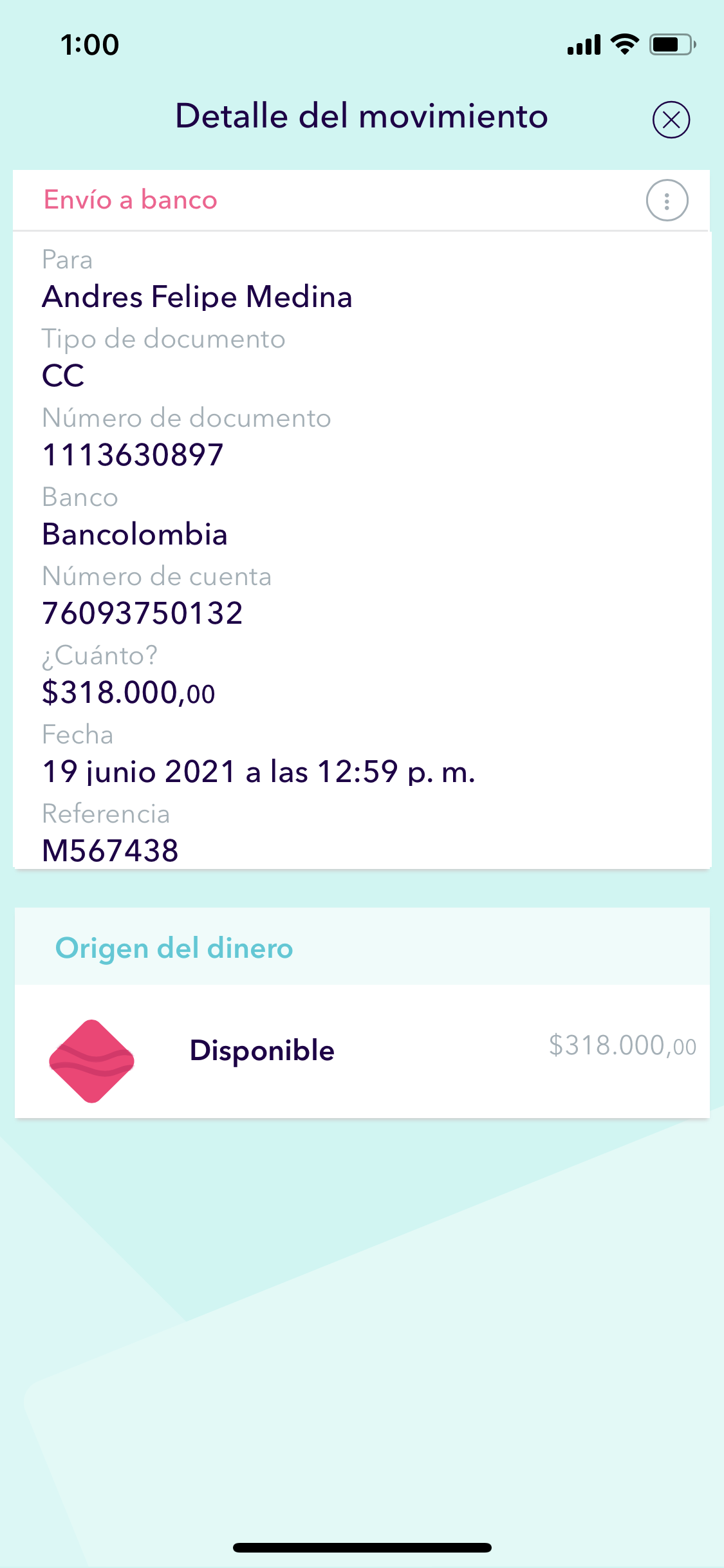Open the three-dot options for Envío a banco
This screenshot has height=1568, width=724.
coord(667,201)
